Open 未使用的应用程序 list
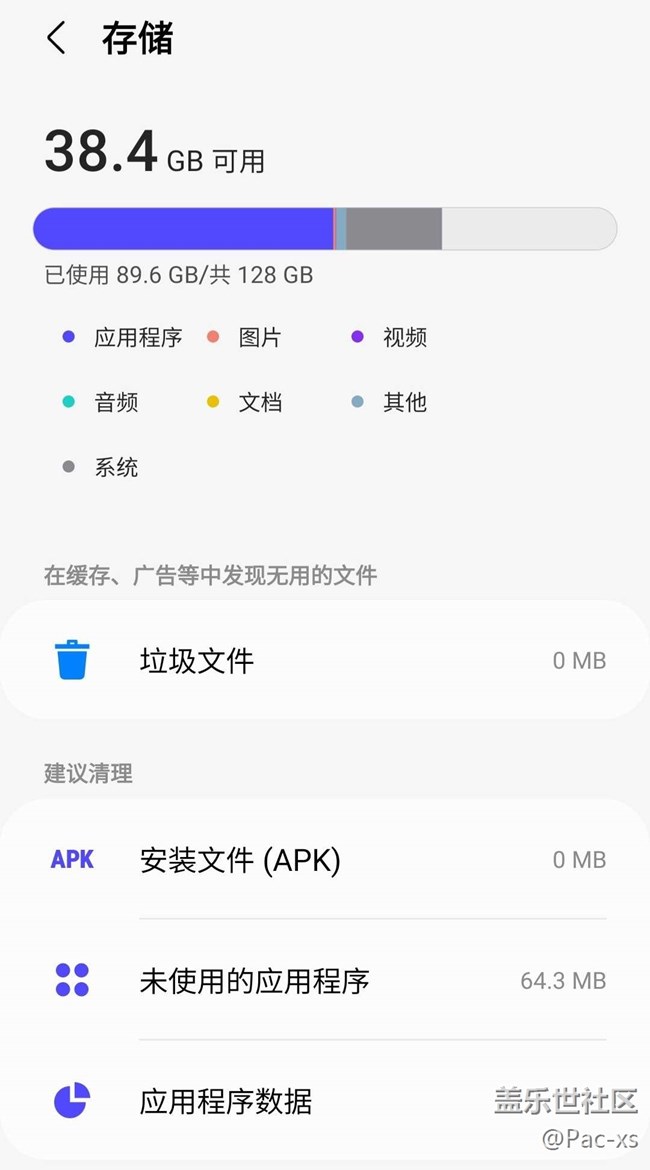Screen dimensions: 650x1170 point(325,981)
